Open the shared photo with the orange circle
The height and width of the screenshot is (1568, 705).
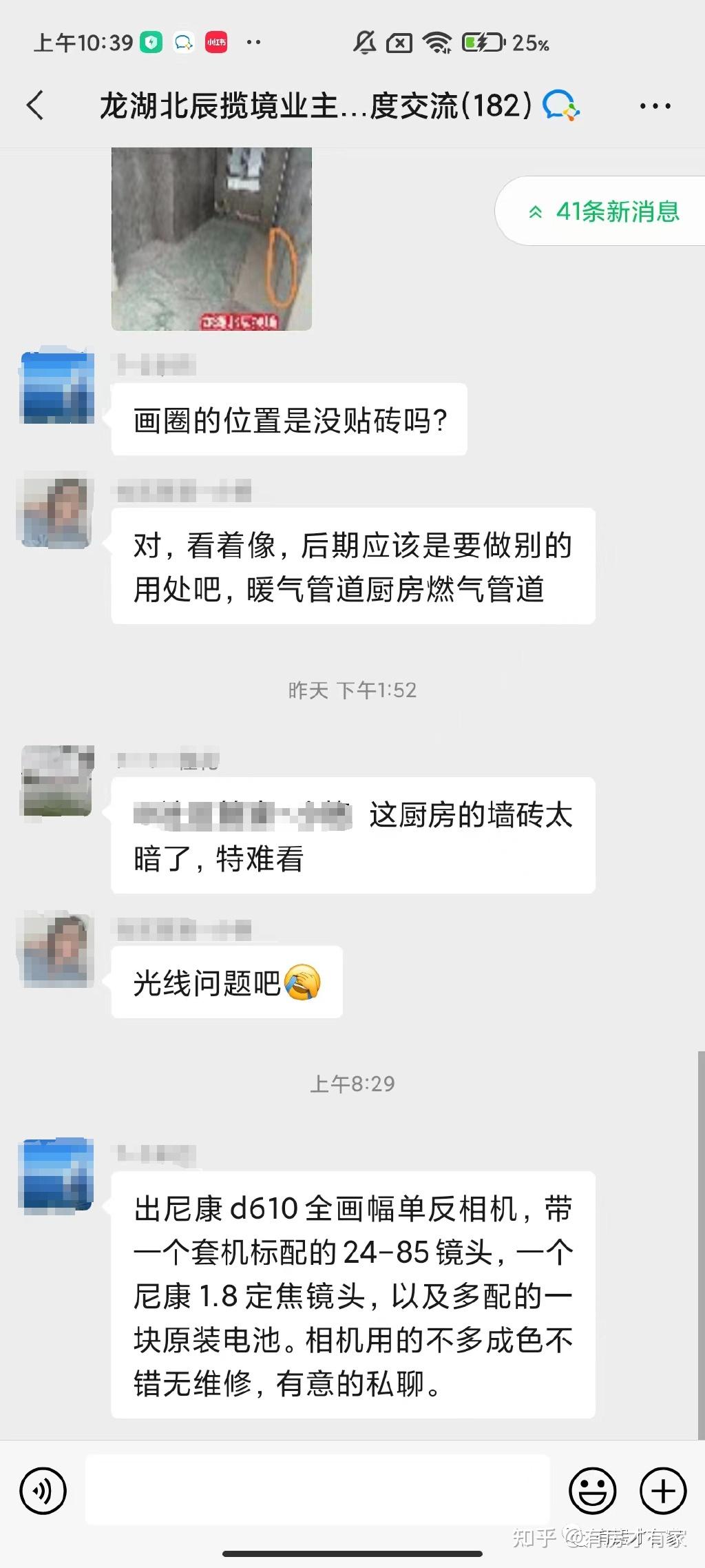point(211,238)
